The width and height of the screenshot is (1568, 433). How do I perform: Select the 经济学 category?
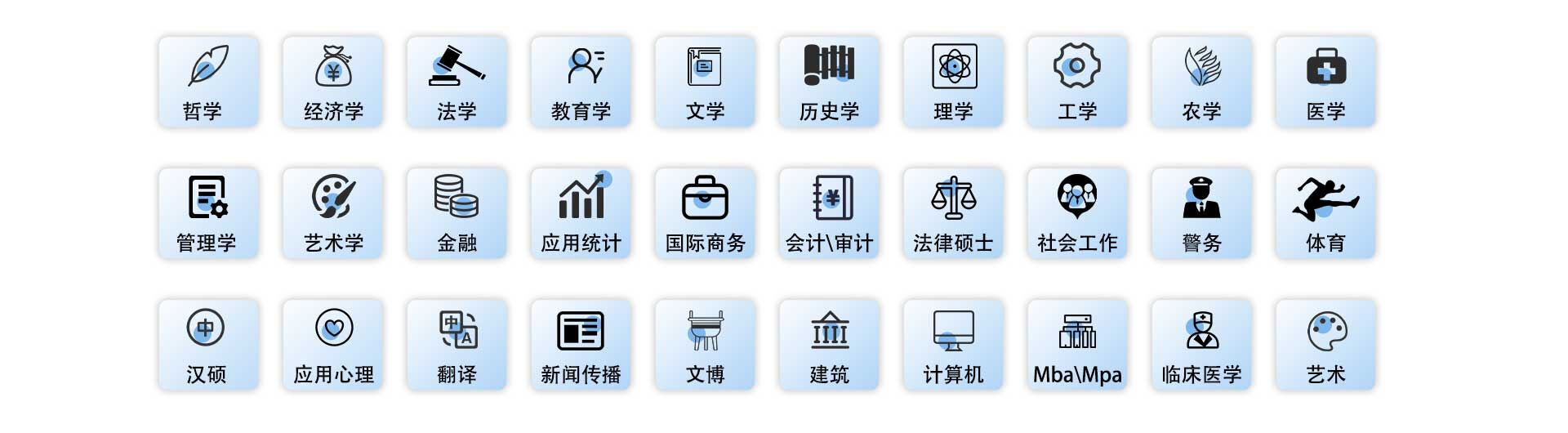[x=332, y=82]
